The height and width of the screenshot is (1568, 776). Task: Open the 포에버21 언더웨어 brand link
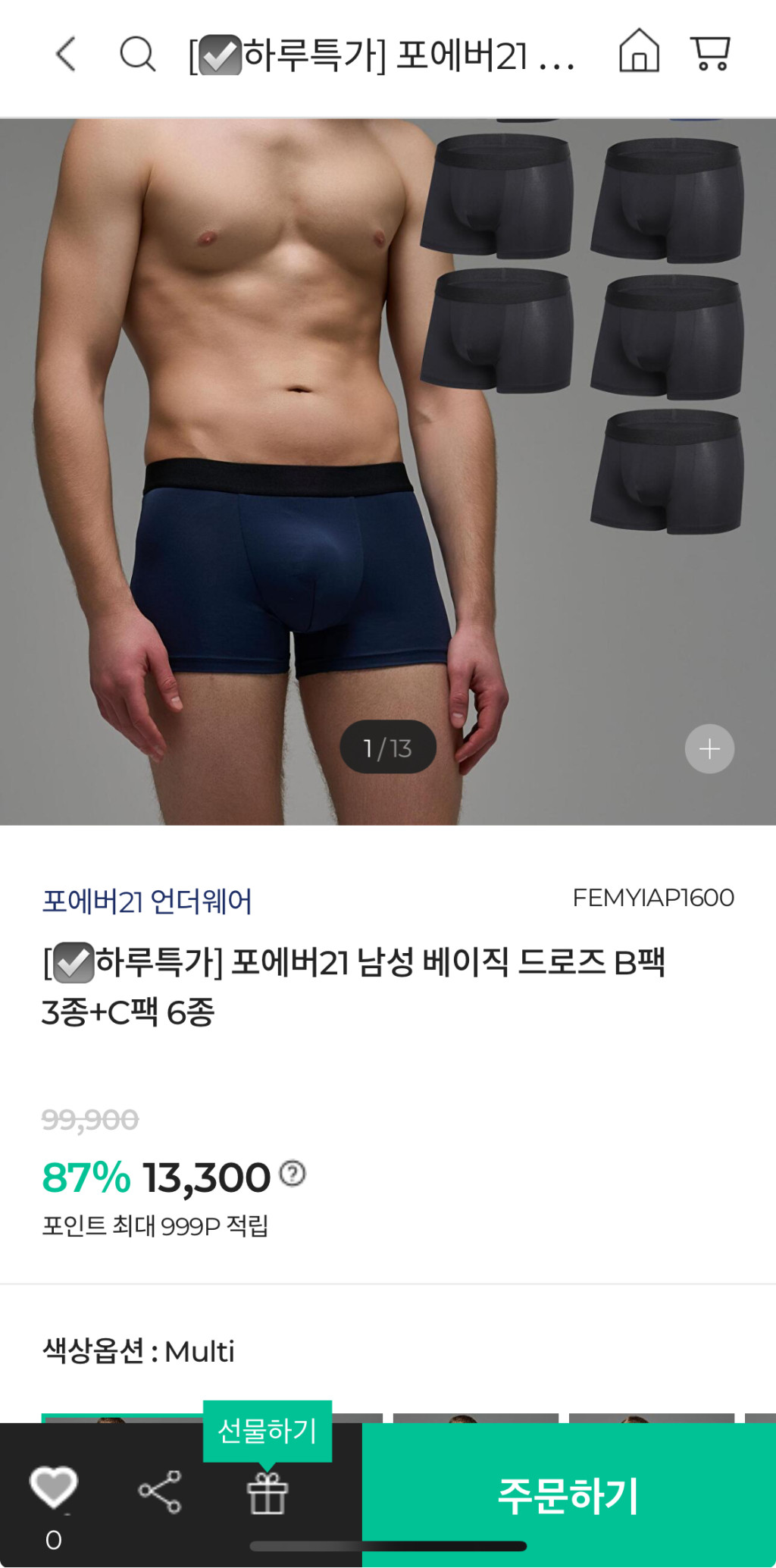pyautogui.click(x=147, y=902)
